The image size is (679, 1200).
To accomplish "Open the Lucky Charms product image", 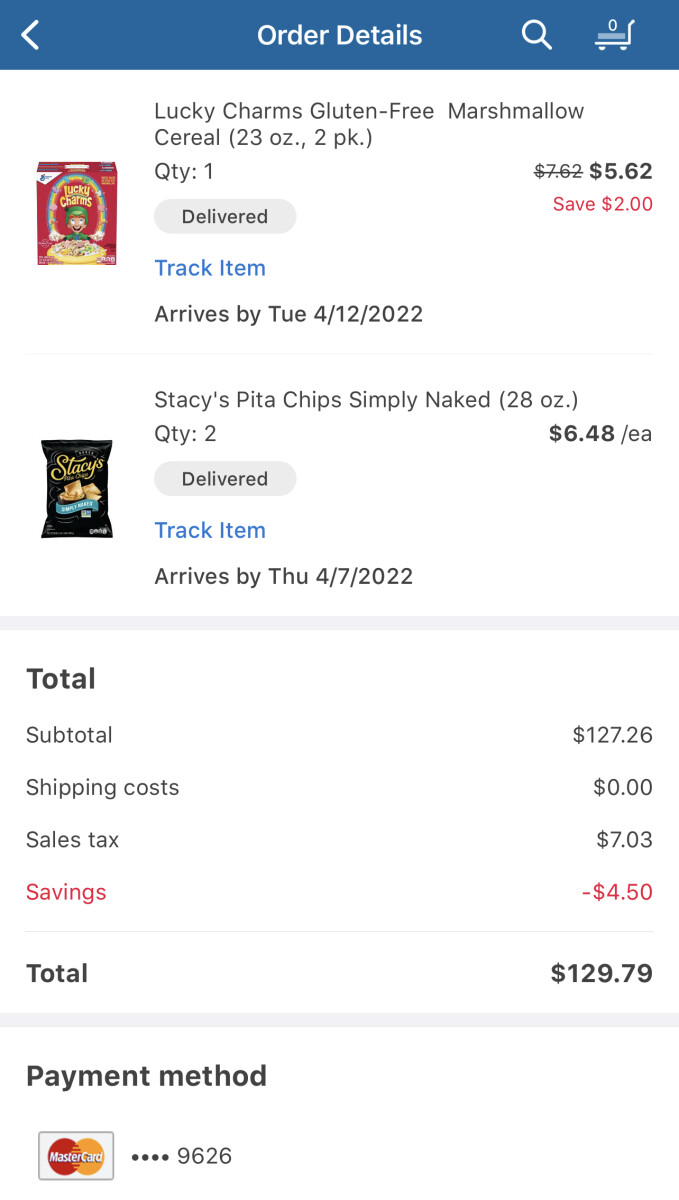I will [x=77, y=213].
